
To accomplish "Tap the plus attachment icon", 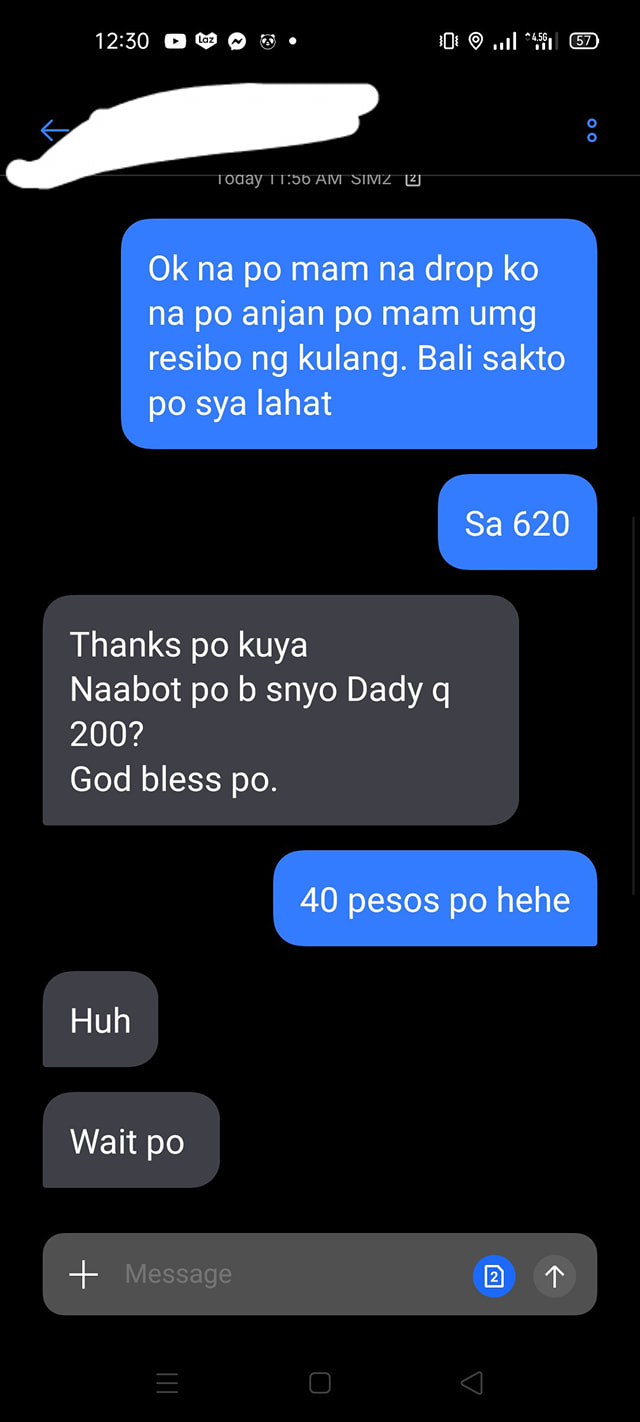I will point(83,1274).
